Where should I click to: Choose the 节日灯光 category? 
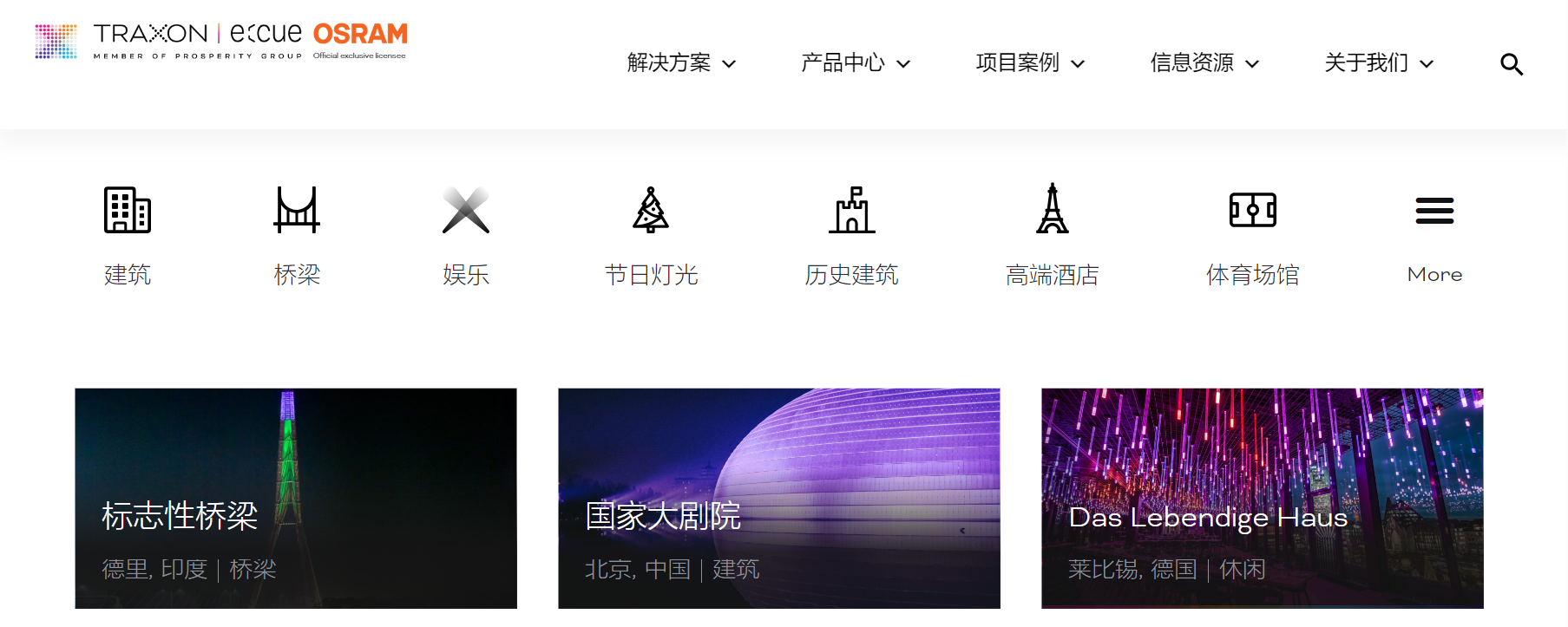[x=651, y=234]
